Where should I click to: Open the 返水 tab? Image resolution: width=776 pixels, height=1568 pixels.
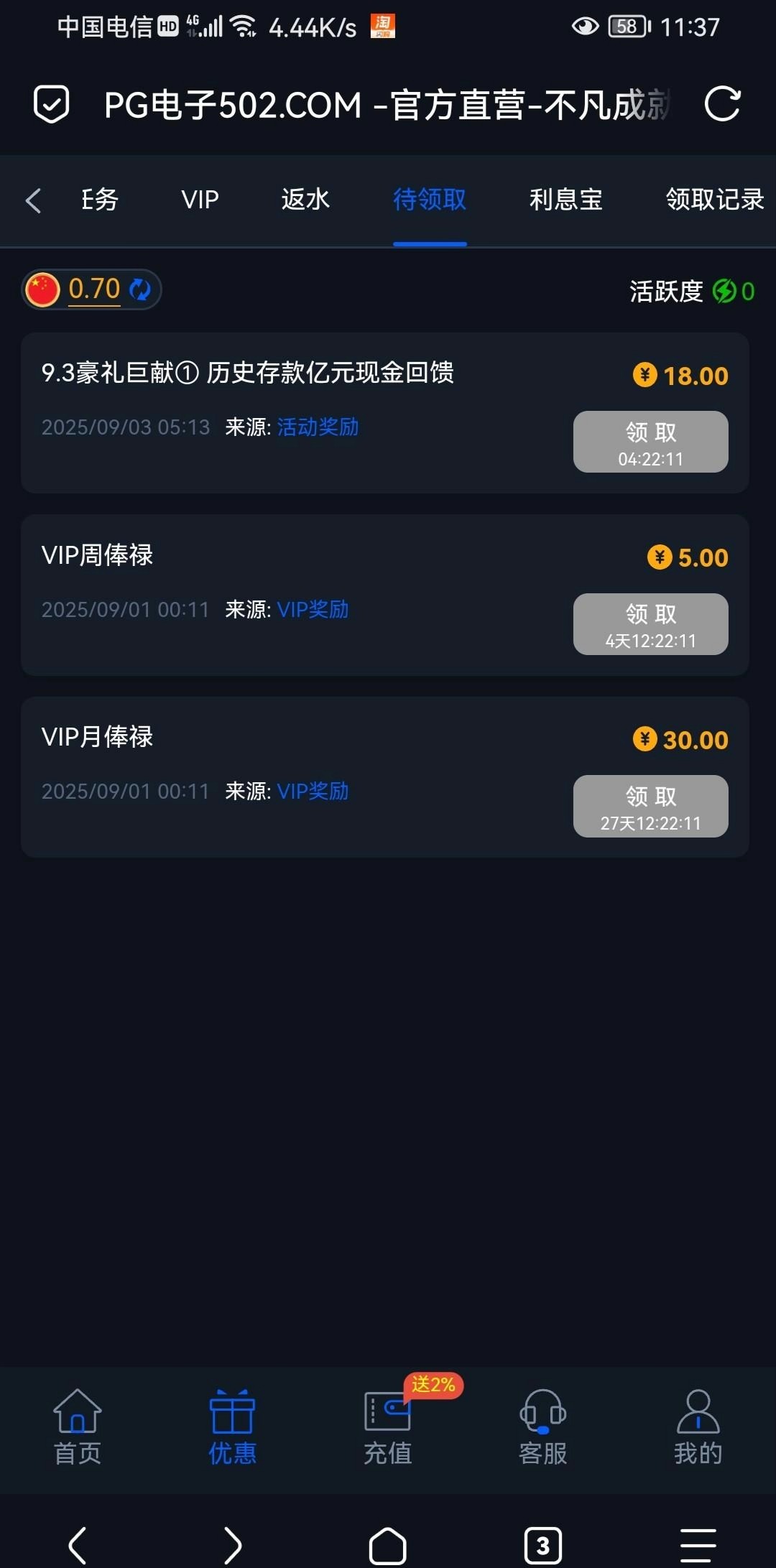pos(305,200)
